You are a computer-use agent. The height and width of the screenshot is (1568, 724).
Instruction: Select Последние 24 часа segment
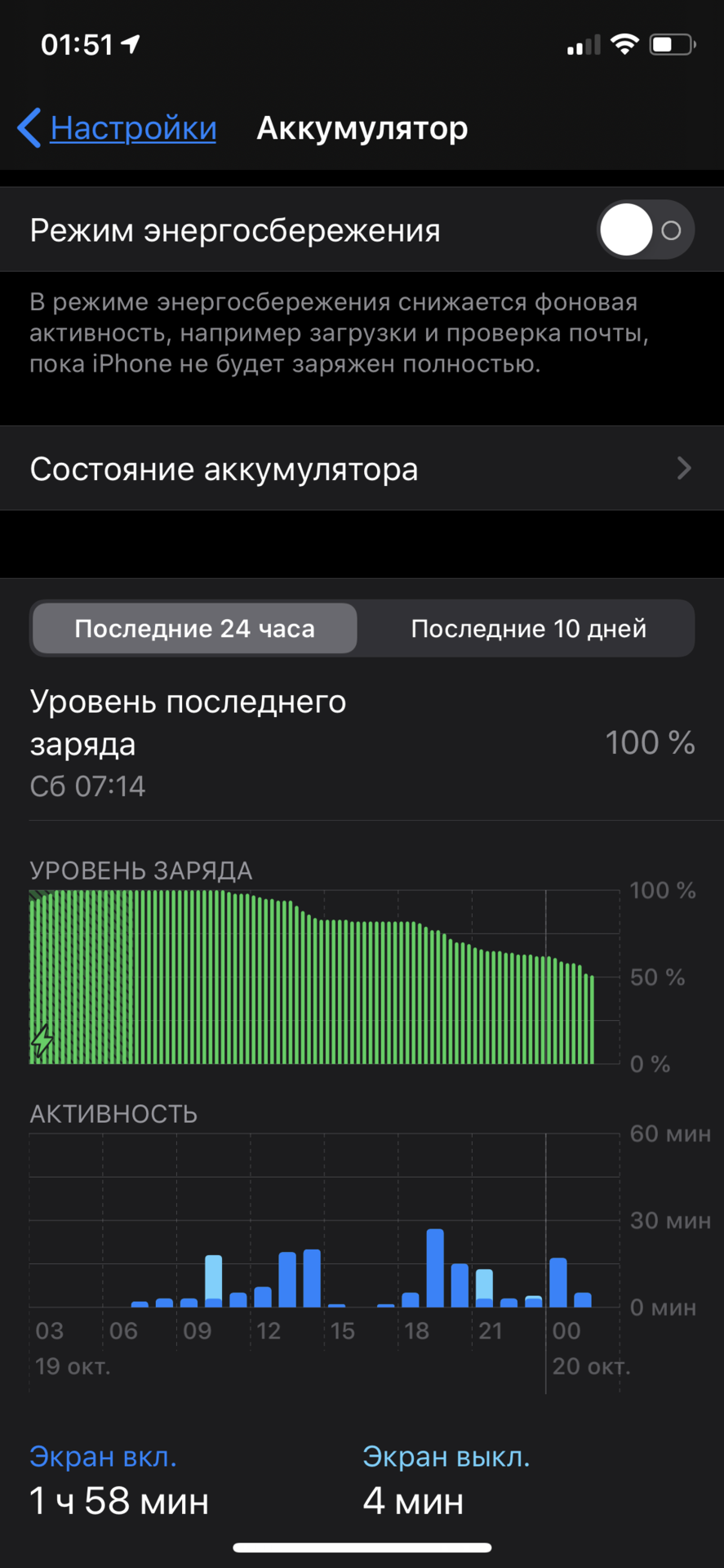tap(194, 628)
